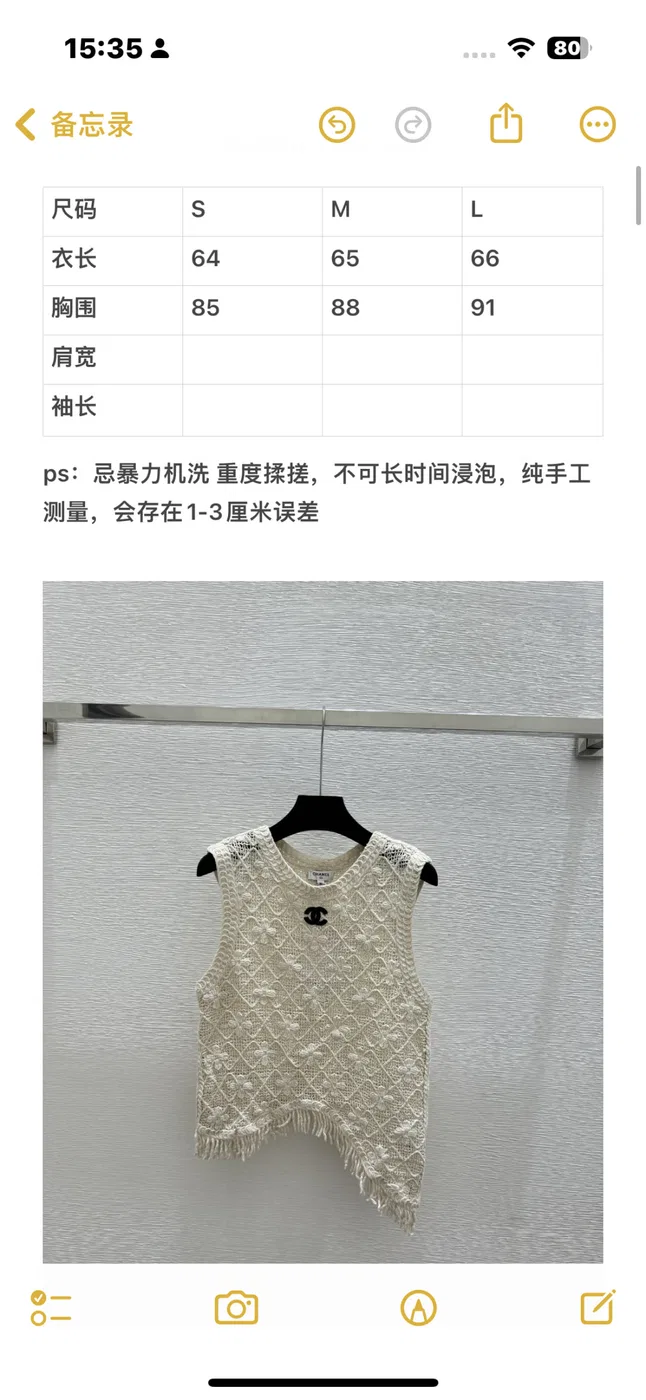Undo the last edit
The height and width of the screenshot is (1400, 646).
pos(337,125)
